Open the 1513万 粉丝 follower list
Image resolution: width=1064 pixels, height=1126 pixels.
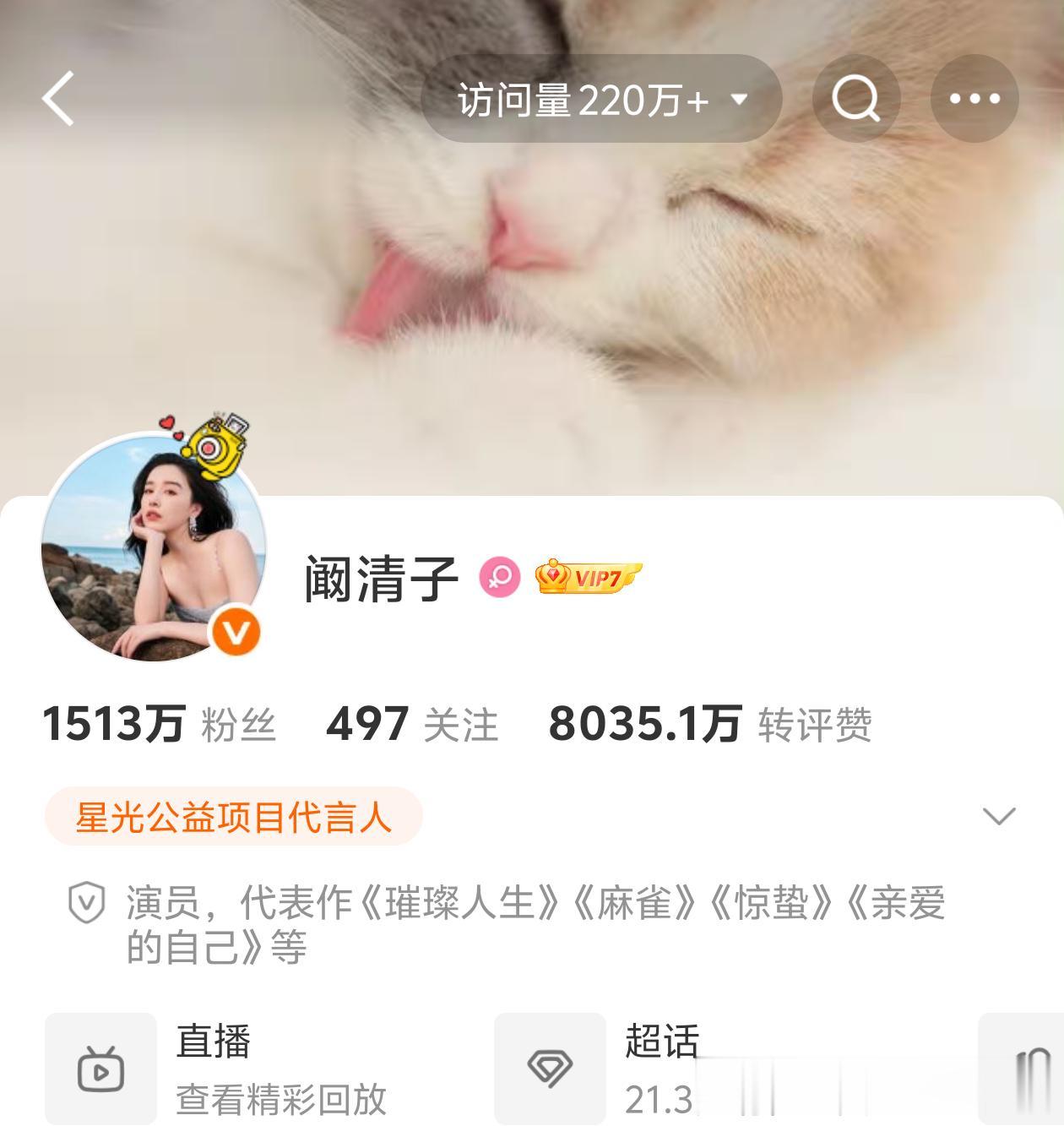tap(162, 725)
